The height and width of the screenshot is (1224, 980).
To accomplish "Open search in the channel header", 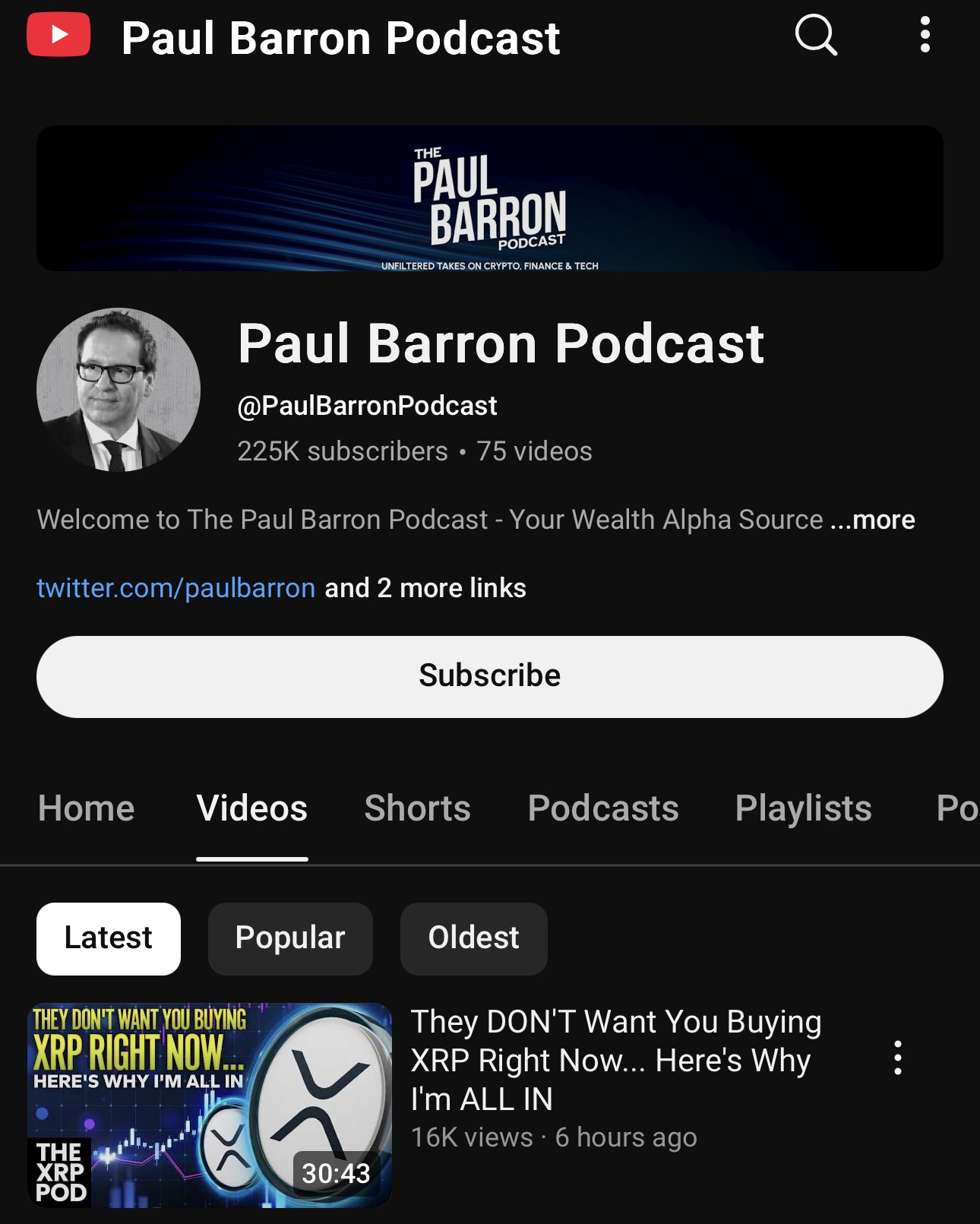I will (816, 36).
